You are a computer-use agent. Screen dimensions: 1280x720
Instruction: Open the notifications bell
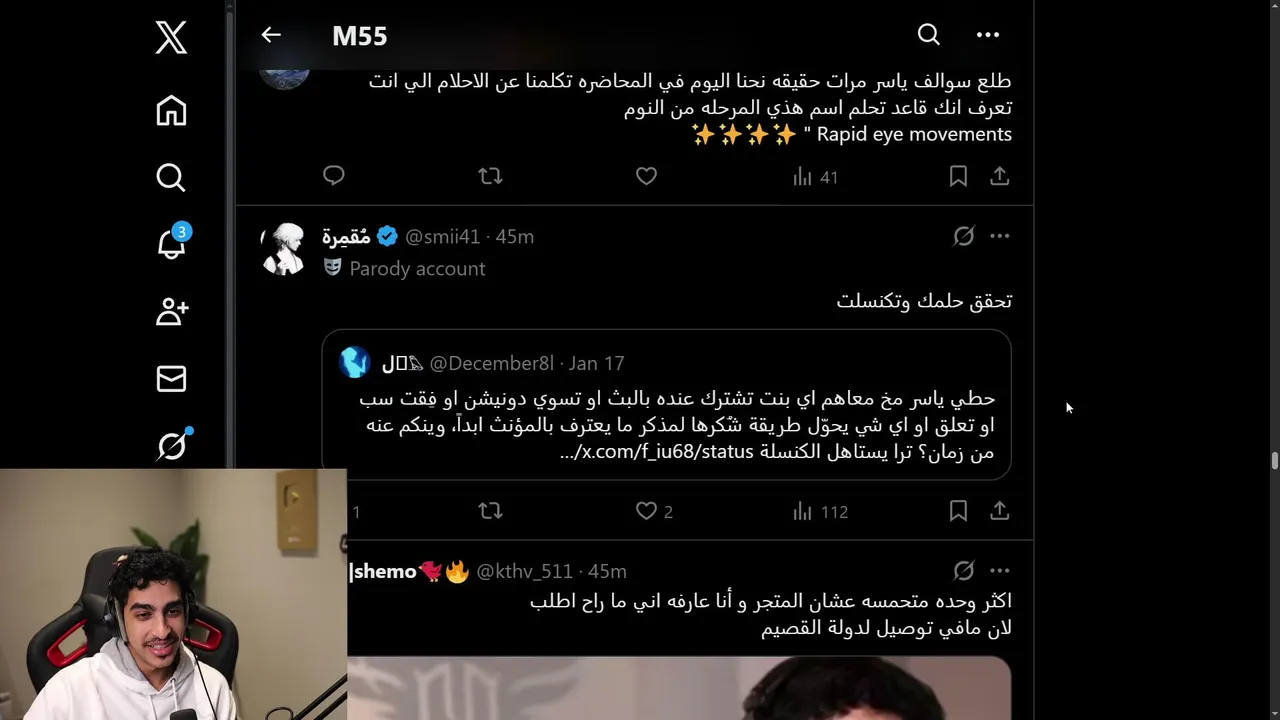171,244
